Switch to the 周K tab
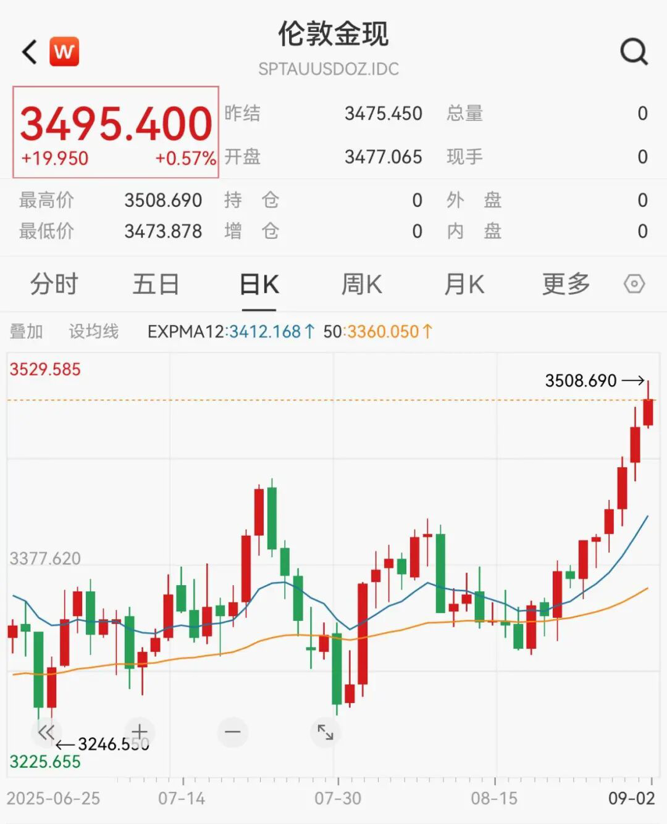667x824 pixels. tap(361, 284)
